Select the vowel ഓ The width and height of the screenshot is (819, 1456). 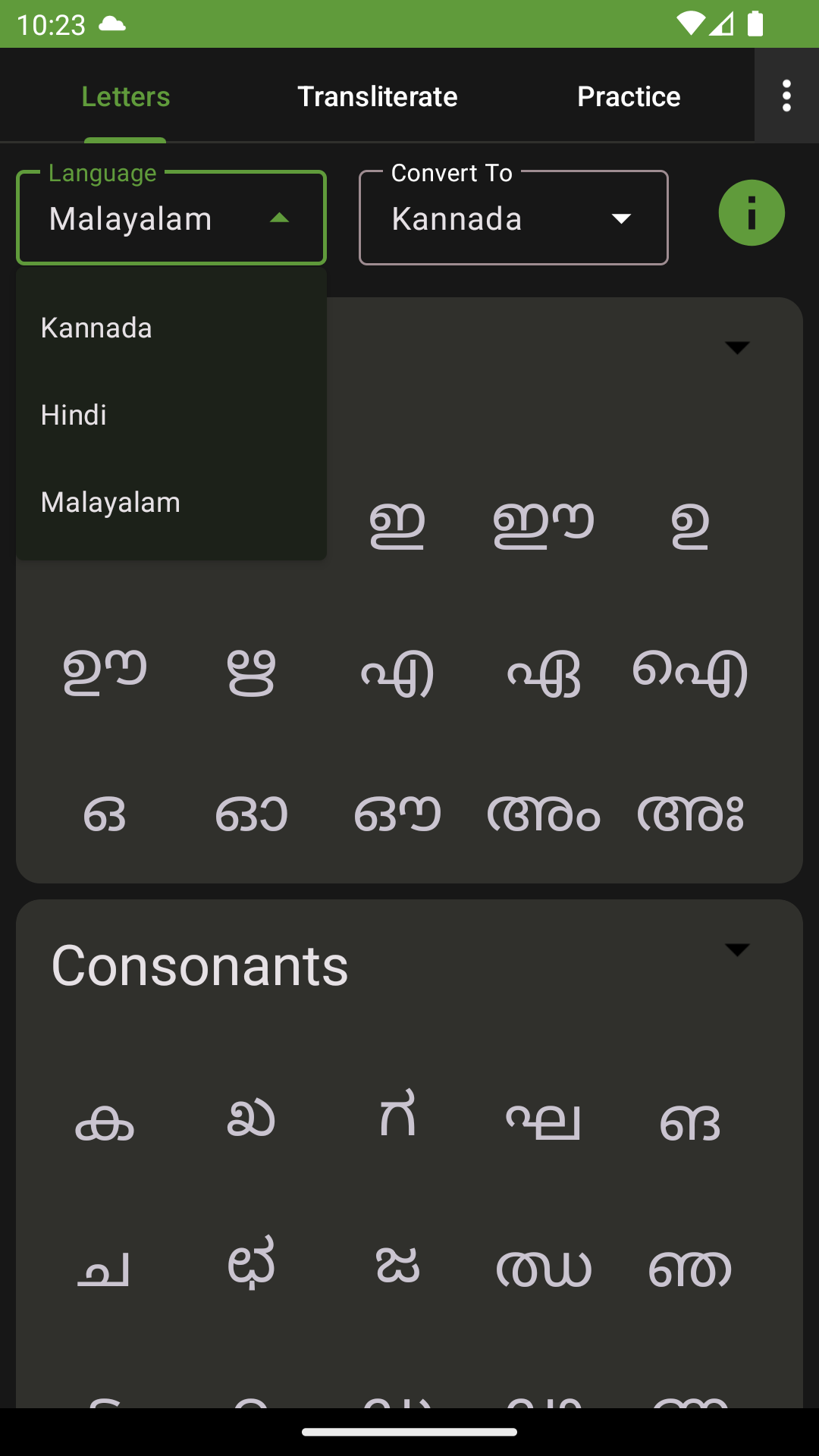point(251,815)
